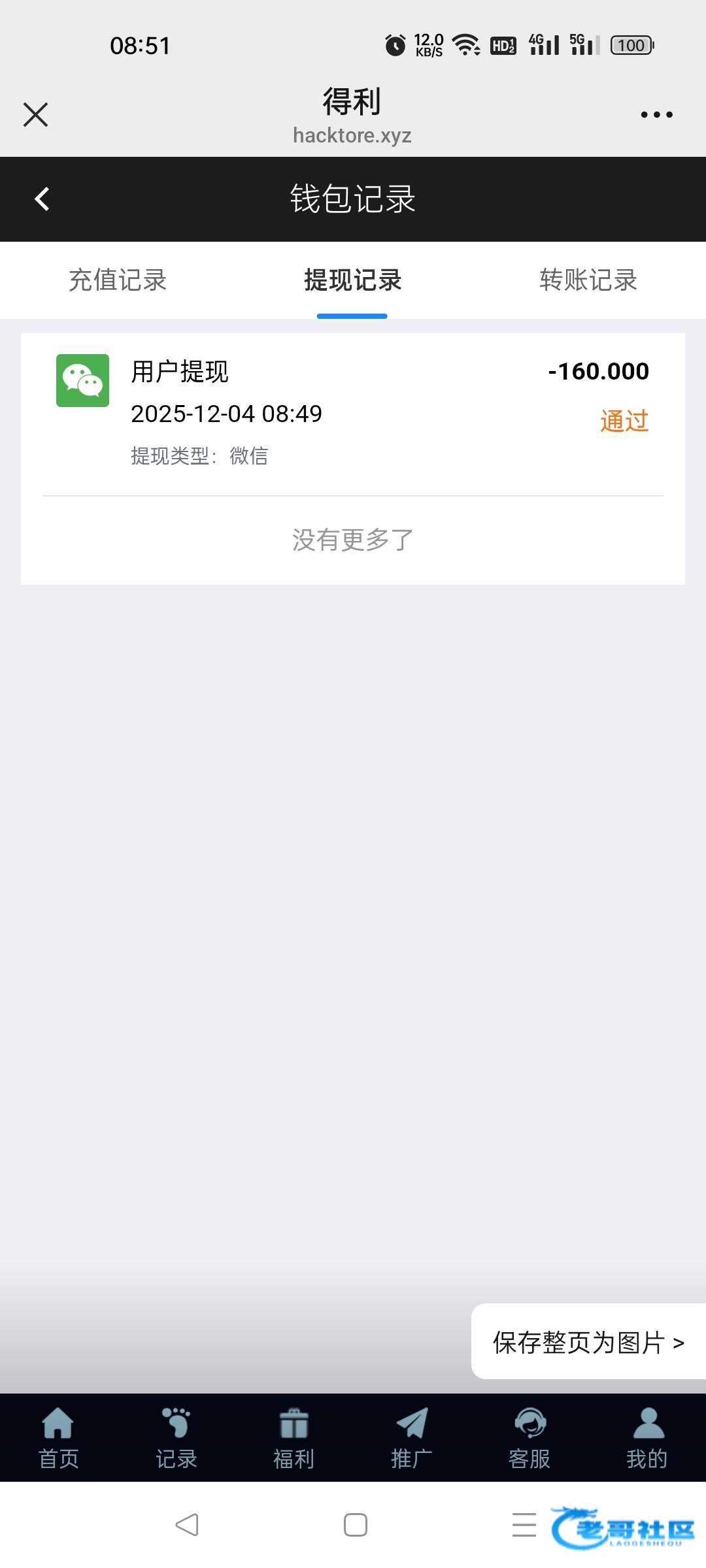Go back from 钱包记录
This screenshot has height=1568, width=706.
click(x=42, y=199)
